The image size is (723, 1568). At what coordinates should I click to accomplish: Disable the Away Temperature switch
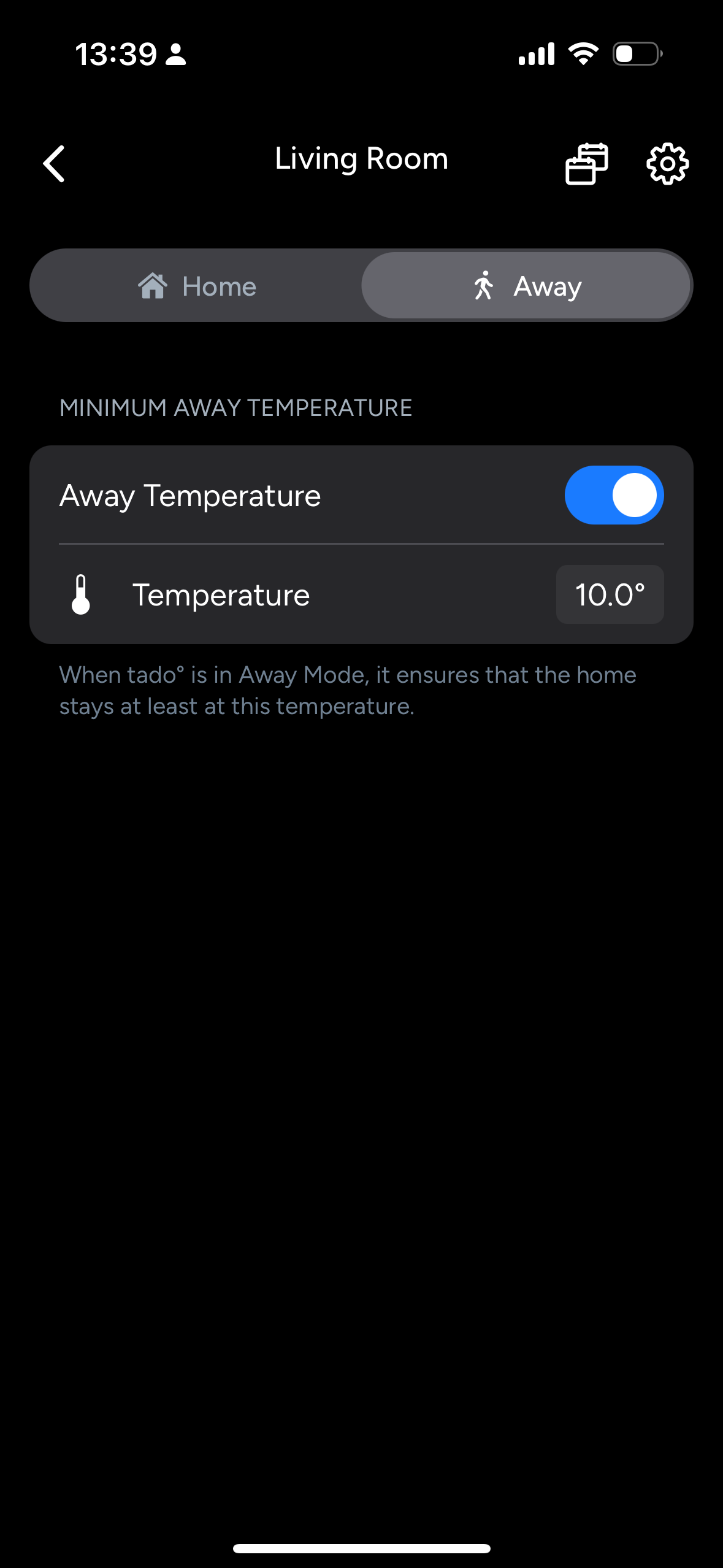(614, 495)
